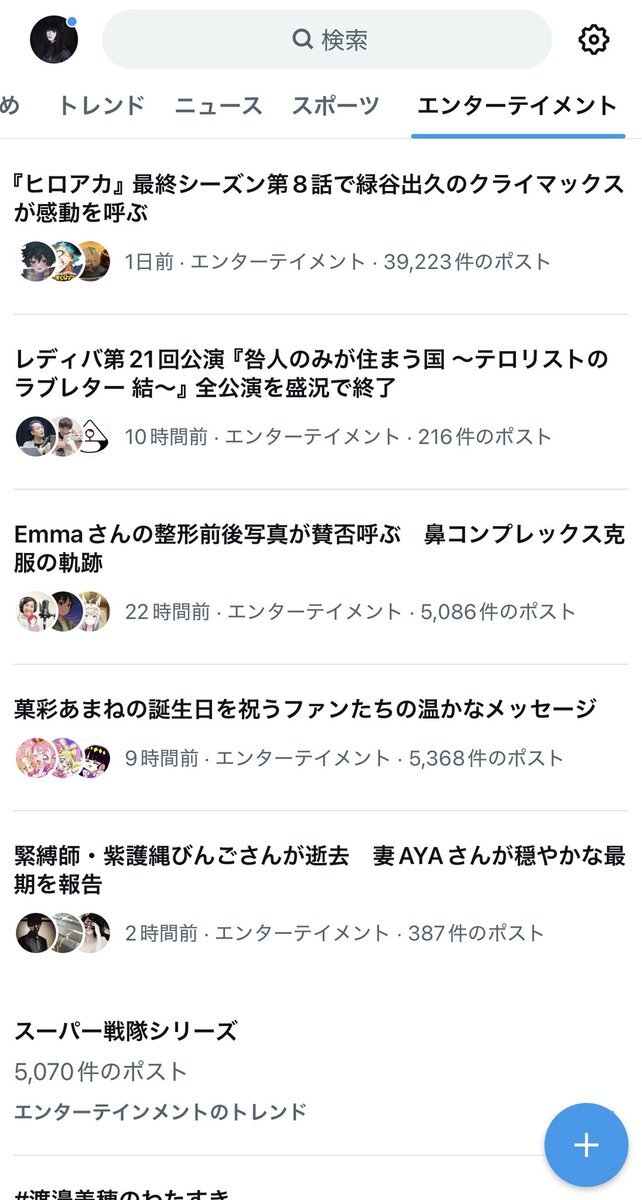Image resolution: width=642 pixels, height=1200 pixels.
Task: Switch to the ニュース tab
Action: [218, 106]
